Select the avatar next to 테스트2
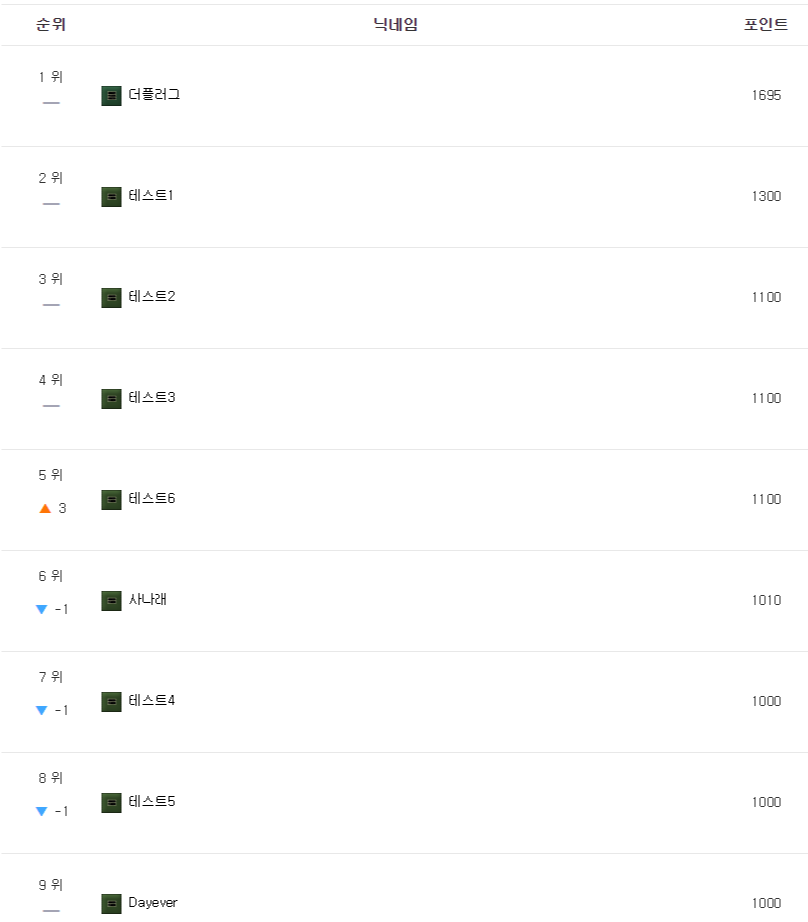 111,297
